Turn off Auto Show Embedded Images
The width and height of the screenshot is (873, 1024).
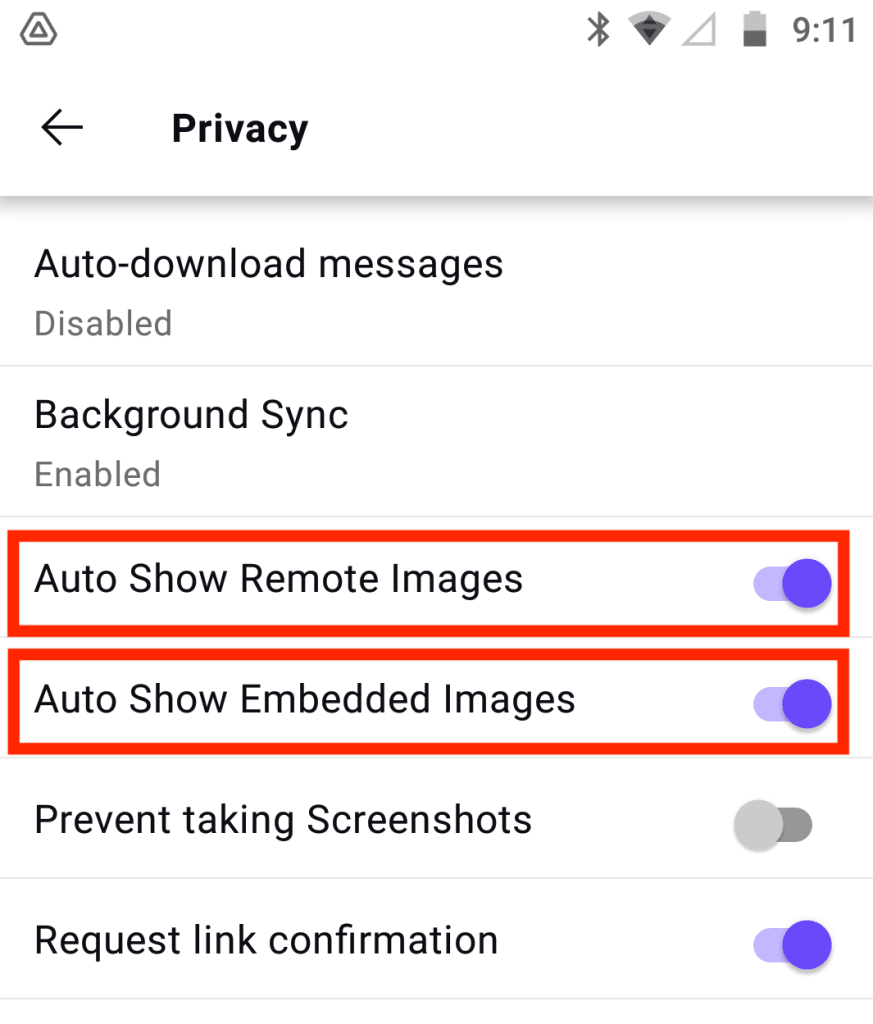[x=793, y=703]
